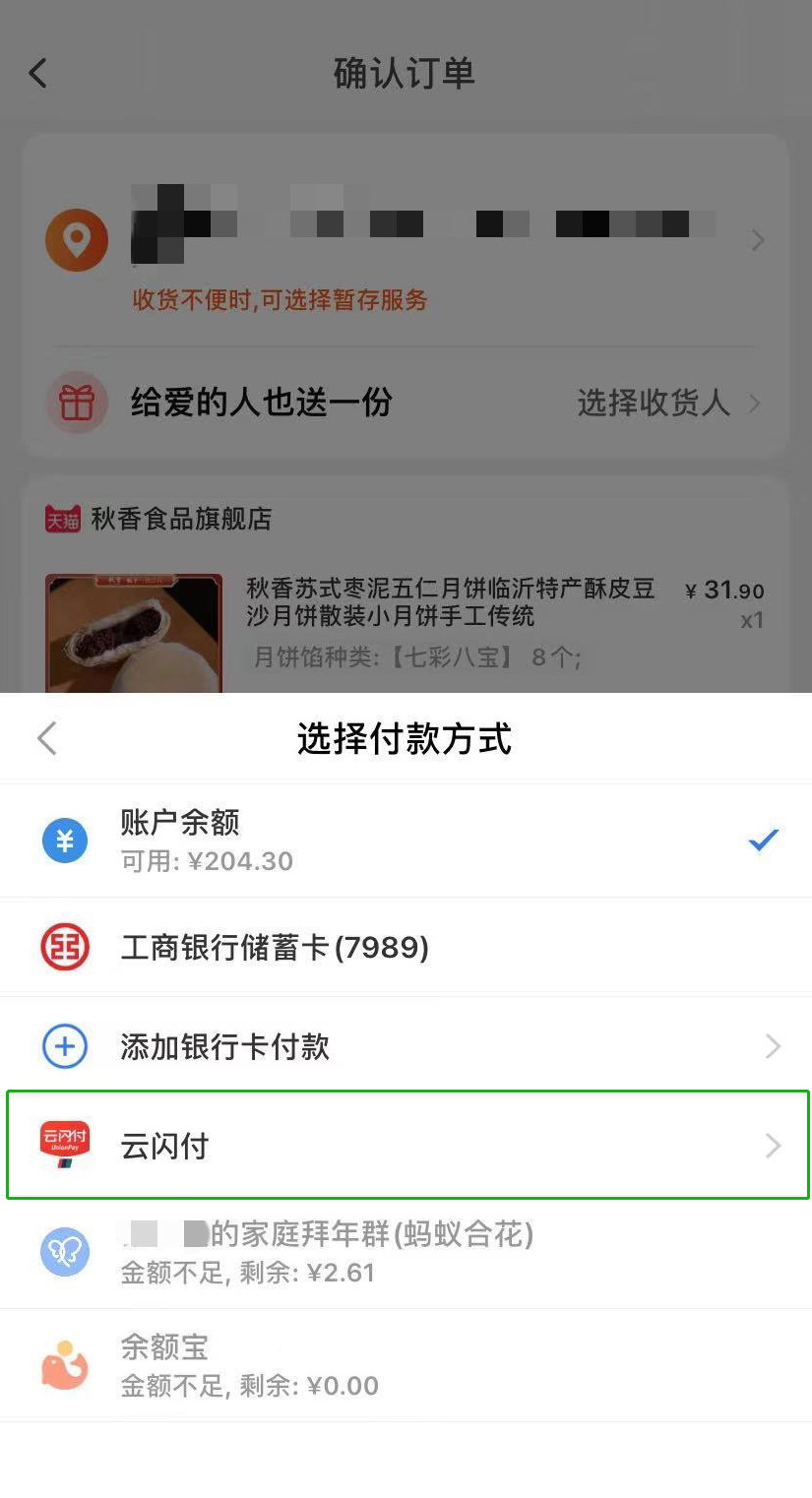812x1498 pixels.
Task: Open 添加银行卡付款 to add a card
Action: pyautogui.click(x=405, y=1046)
